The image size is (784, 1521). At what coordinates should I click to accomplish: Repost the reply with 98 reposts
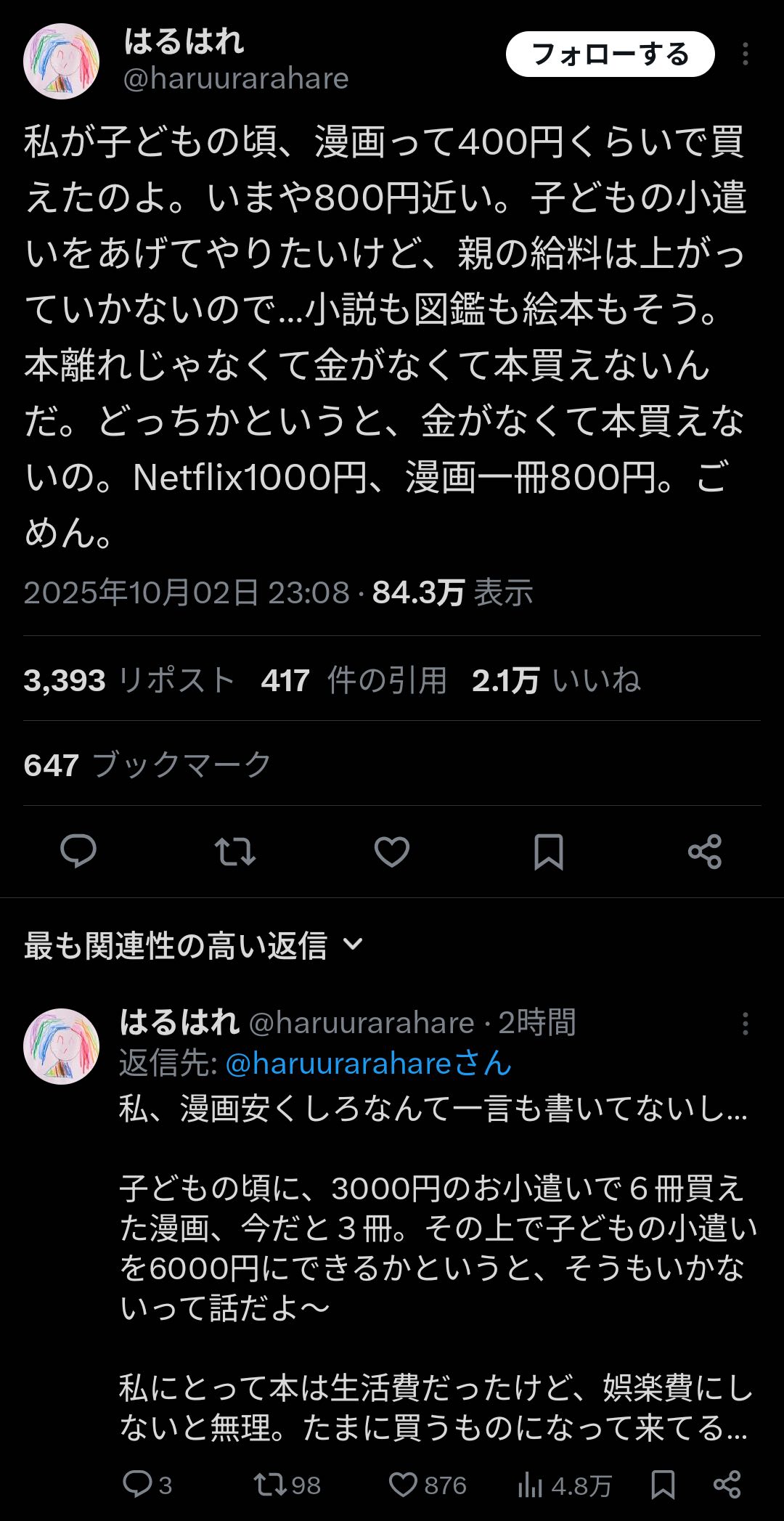(287, 1485)
